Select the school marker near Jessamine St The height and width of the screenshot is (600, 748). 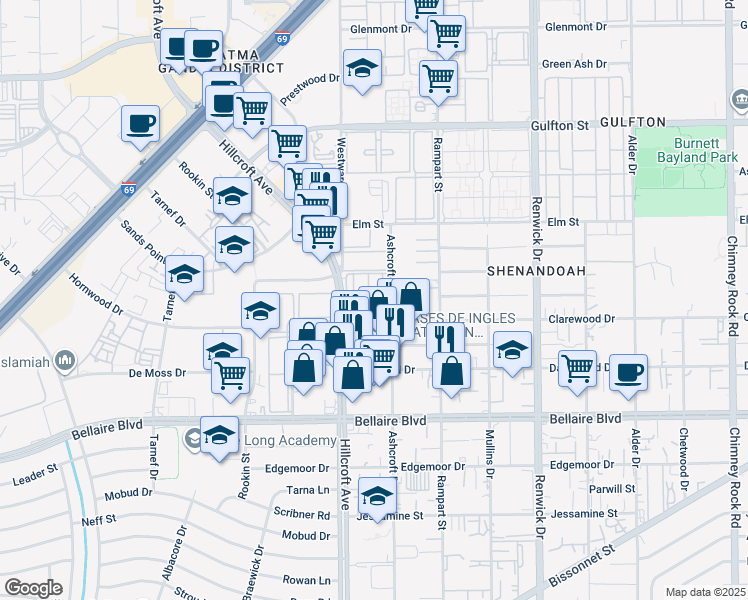pos(376,495)
